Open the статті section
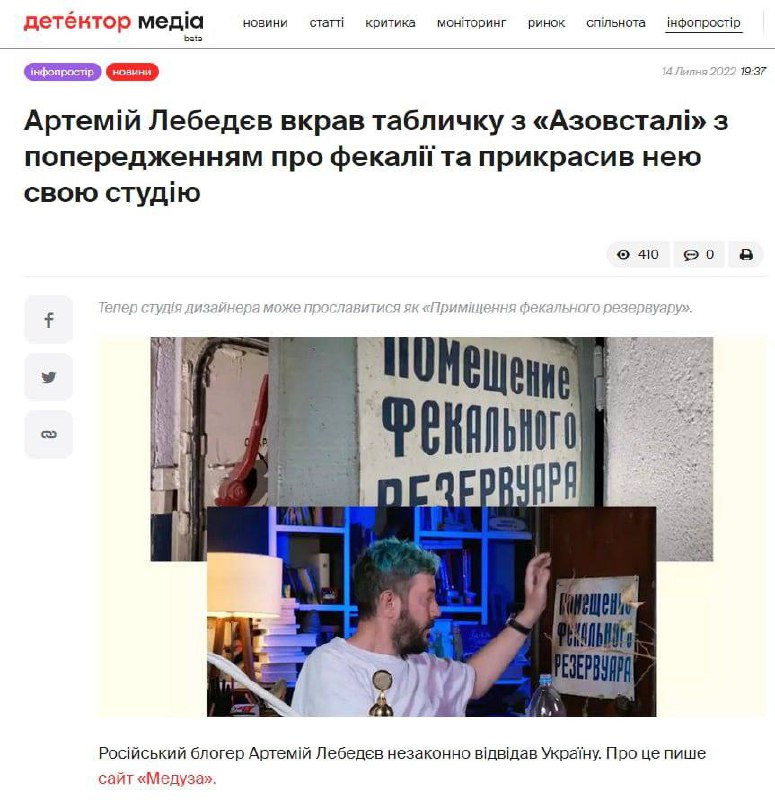 click(326, 23)
